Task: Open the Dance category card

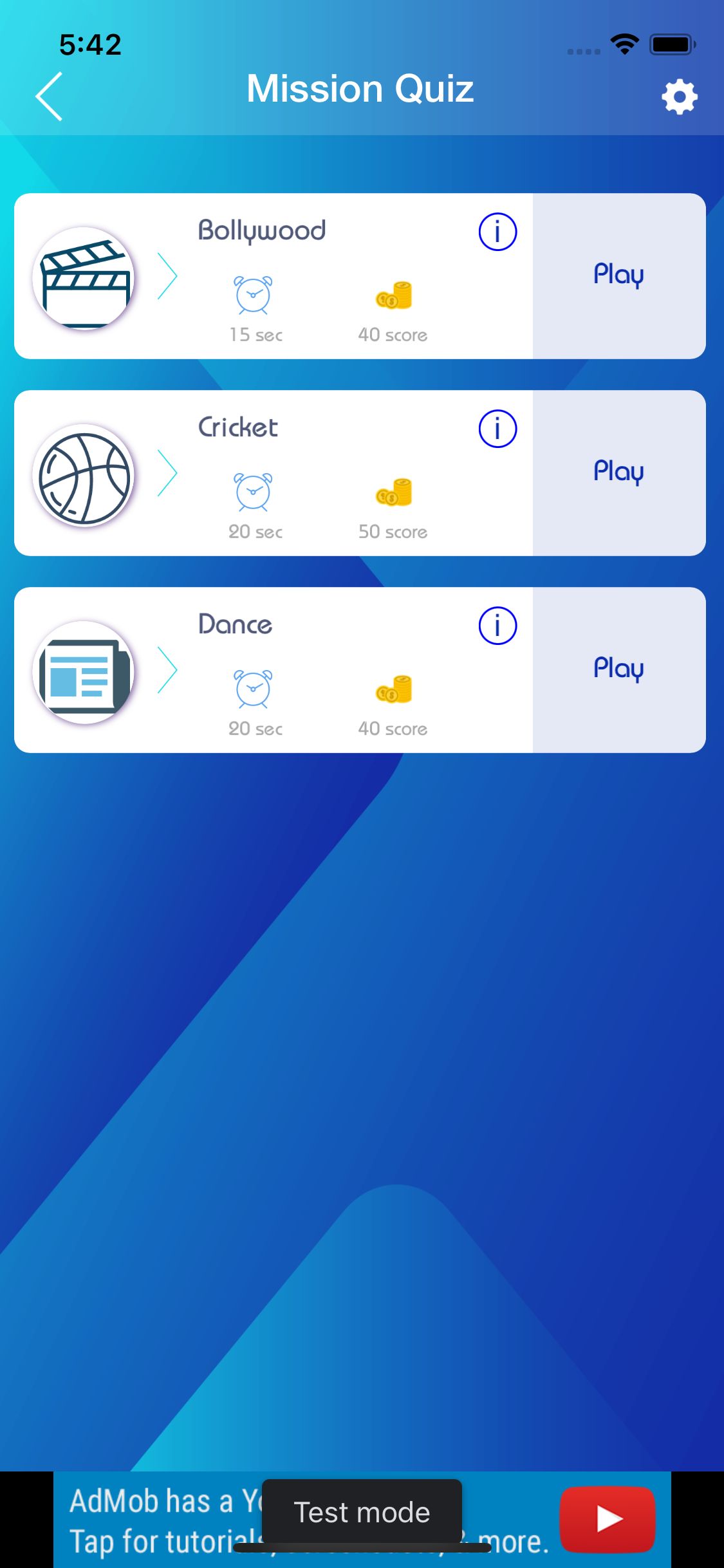Action: pos(274,670)
